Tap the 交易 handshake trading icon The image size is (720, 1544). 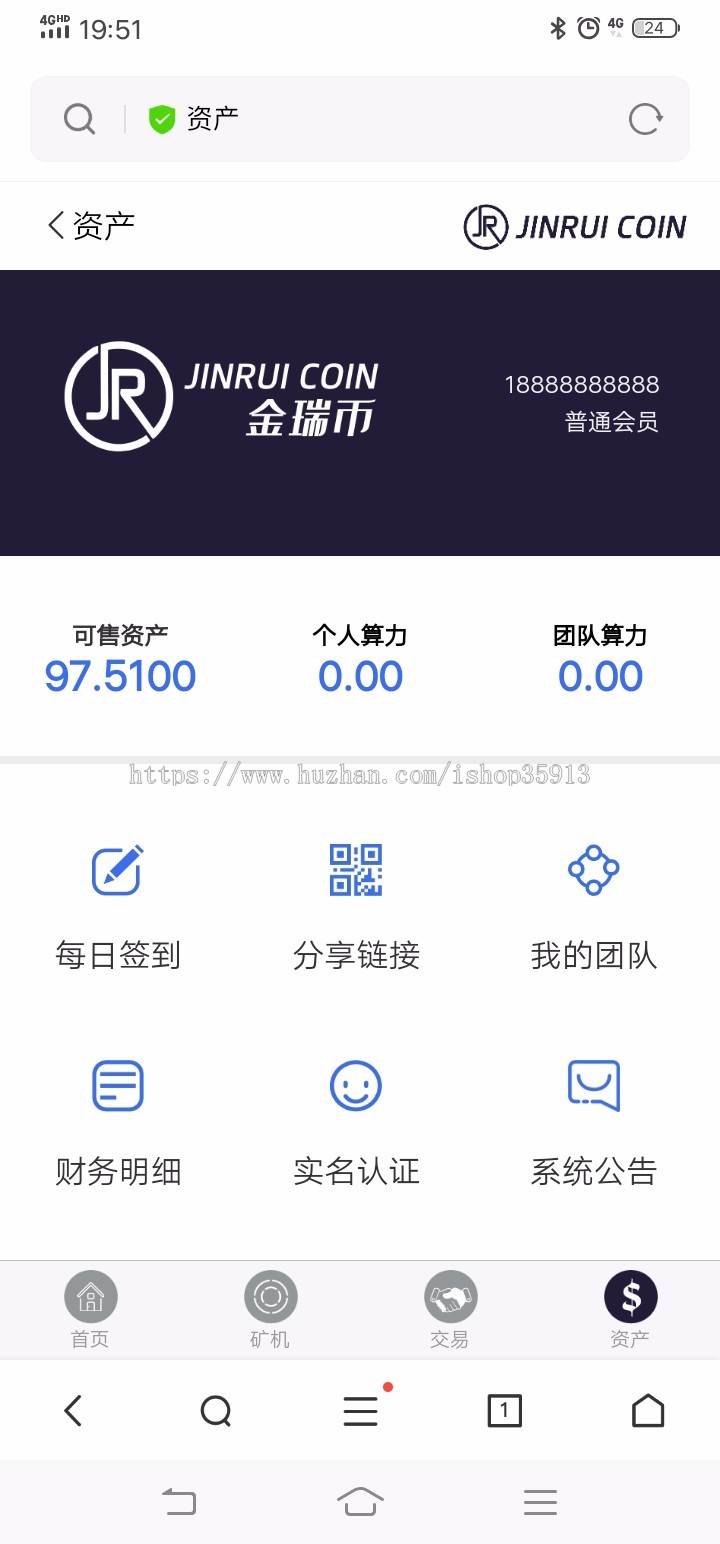coord(449,1296)
